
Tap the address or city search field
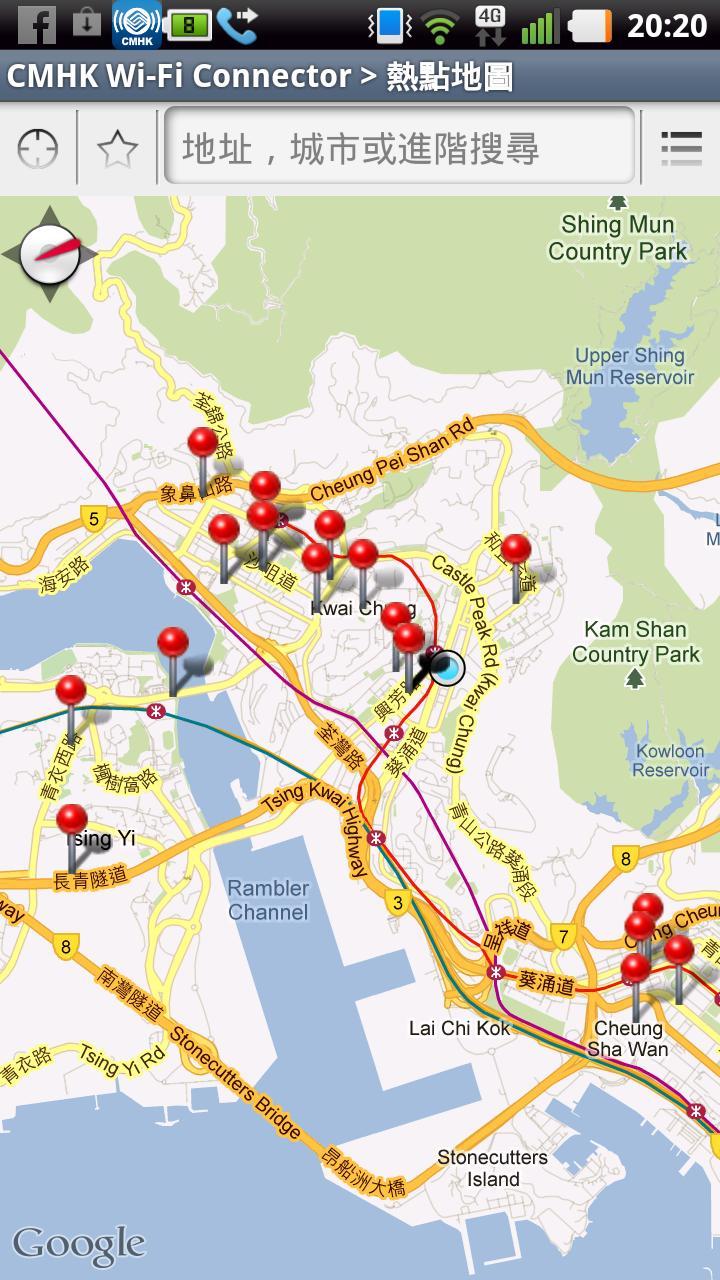tap(399, 148)
